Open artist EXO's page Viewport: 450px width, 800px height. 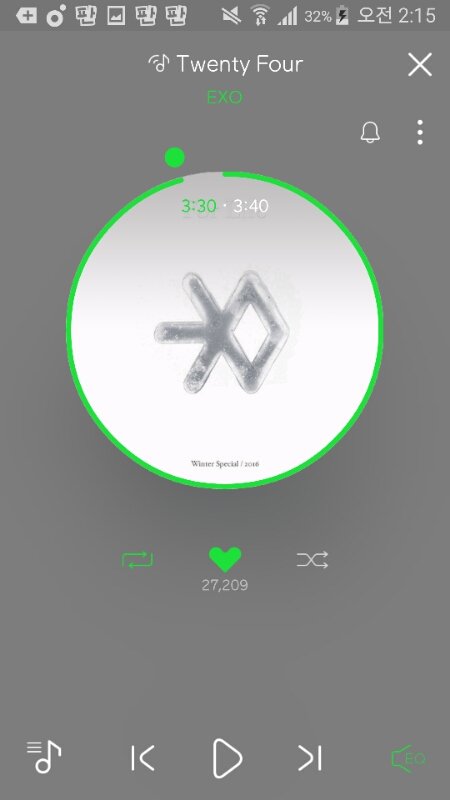point(224,96)
